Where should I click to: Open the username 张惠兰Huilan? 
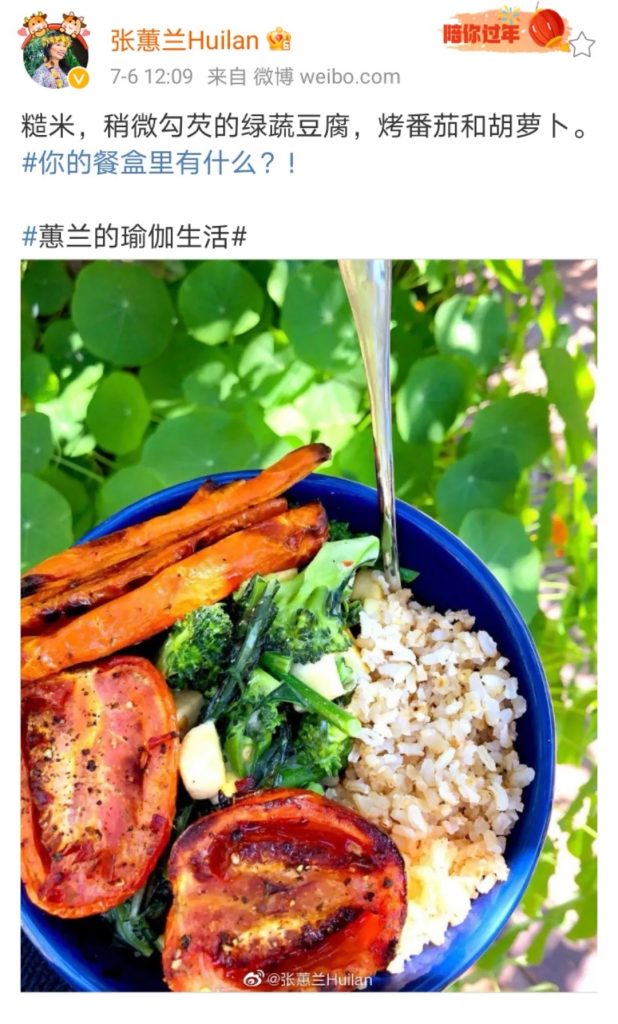[185, 40]
